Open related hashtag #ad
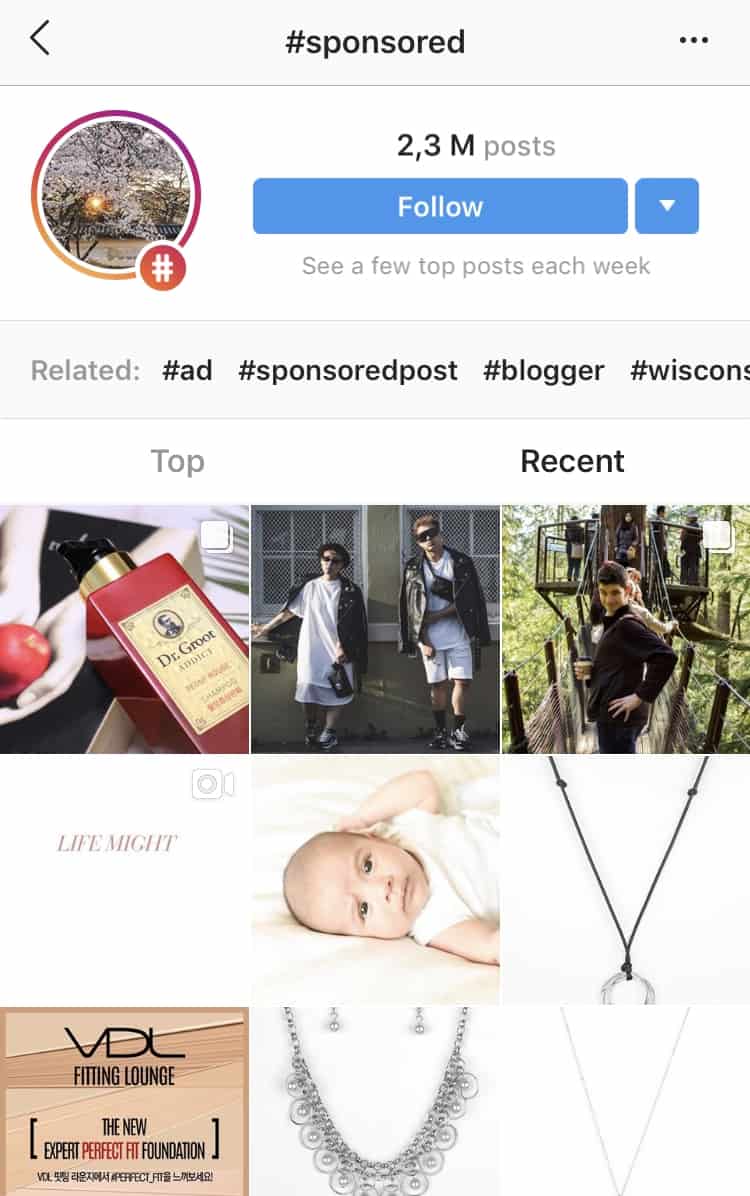 point(187,370)
